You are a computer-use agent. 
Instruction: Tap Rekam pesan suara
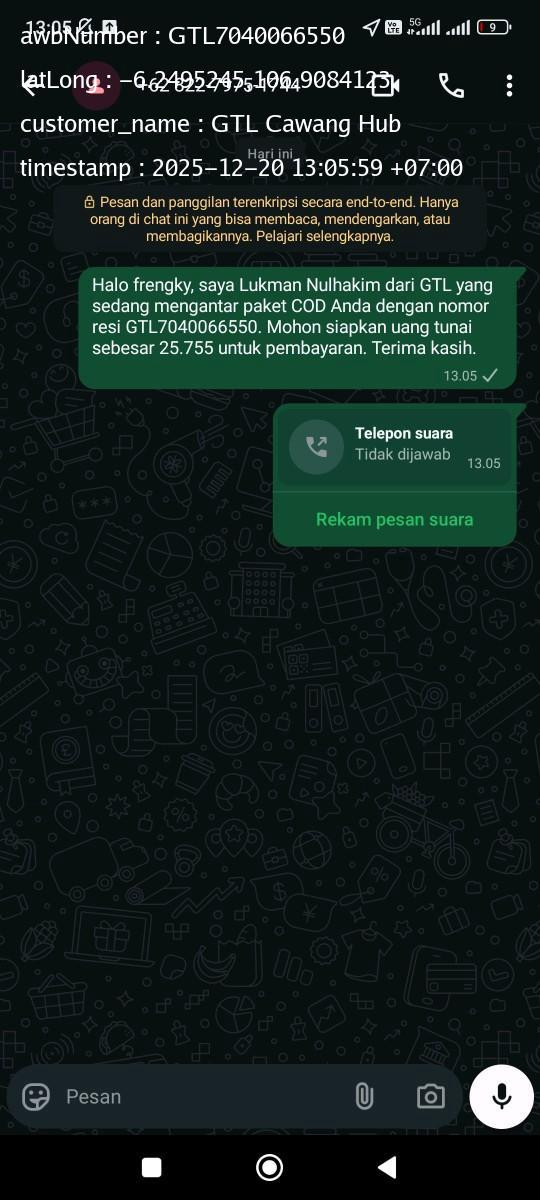[394, 519]
